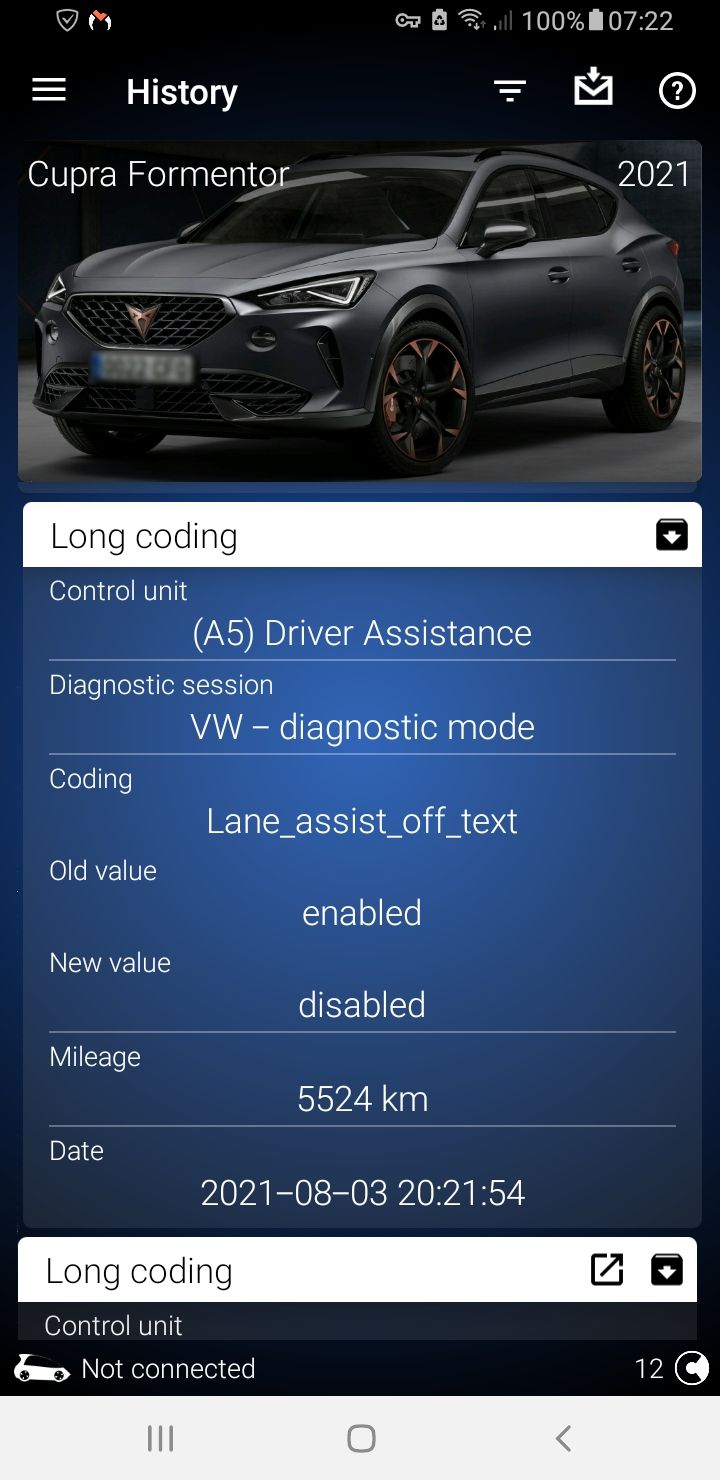
Task: Open the hamburger navigation menu
Action: coord(49,91)
